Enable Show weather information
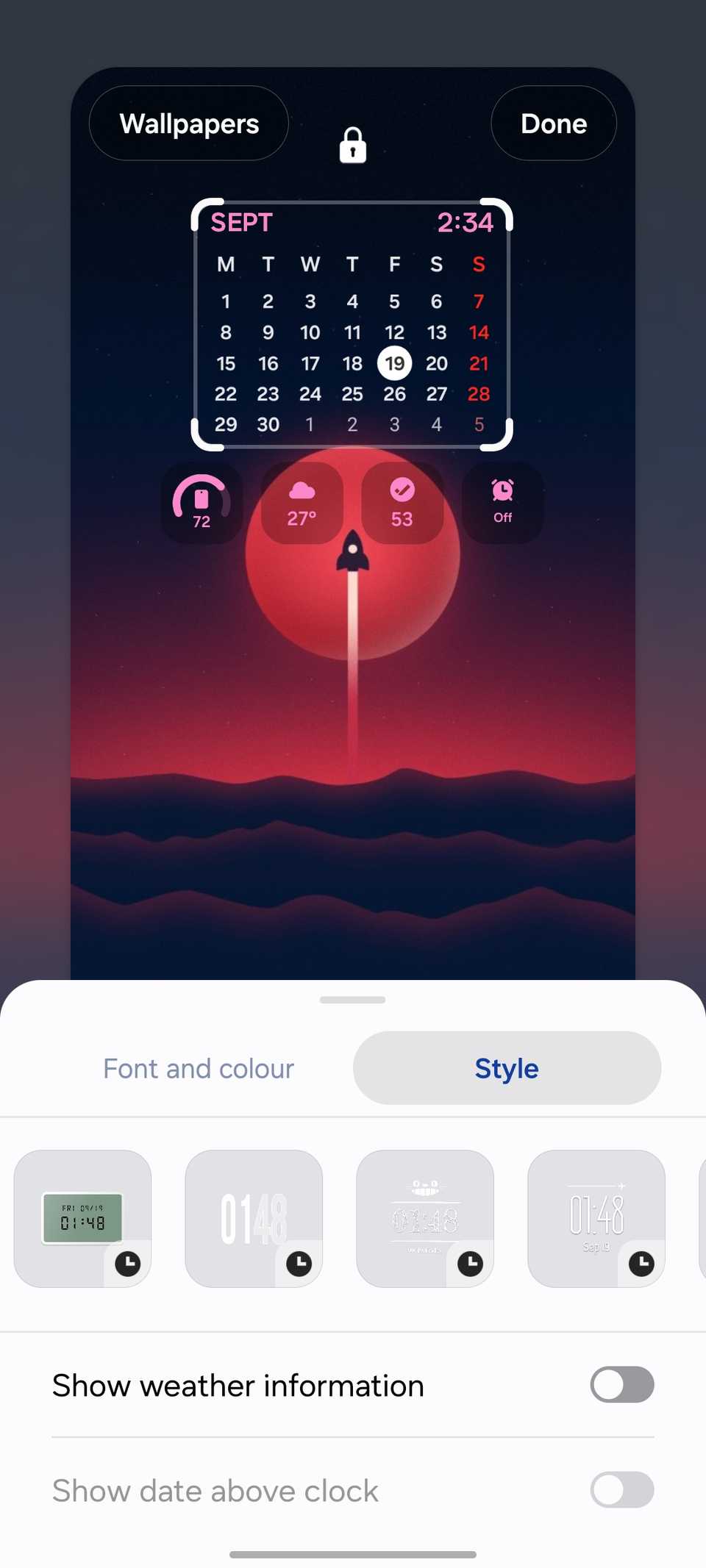The height and width of the screenshot is (1568, 706). (621, 1385)
